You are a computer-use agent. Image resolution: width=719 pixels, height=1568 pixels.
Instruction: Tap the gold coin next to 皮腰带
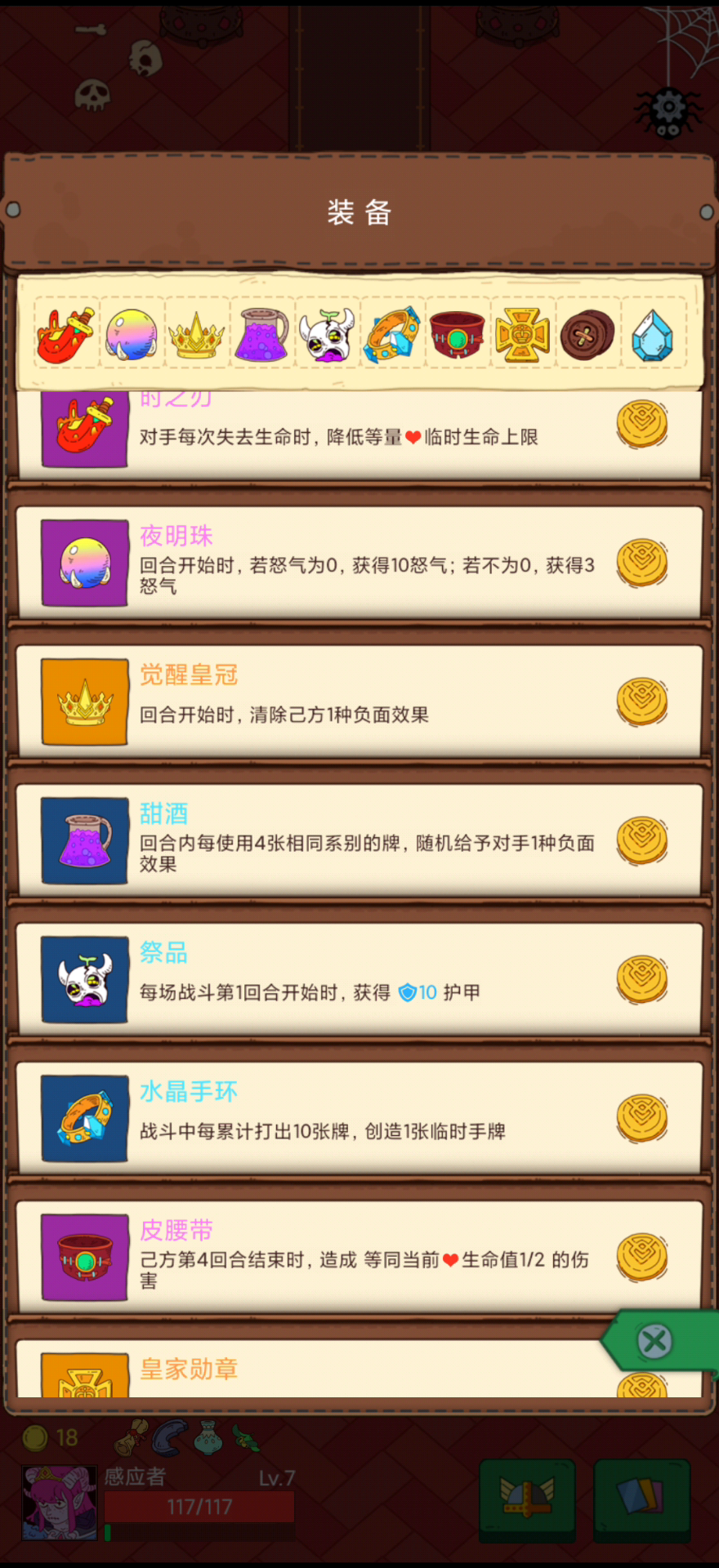[x=642, y=1256]
